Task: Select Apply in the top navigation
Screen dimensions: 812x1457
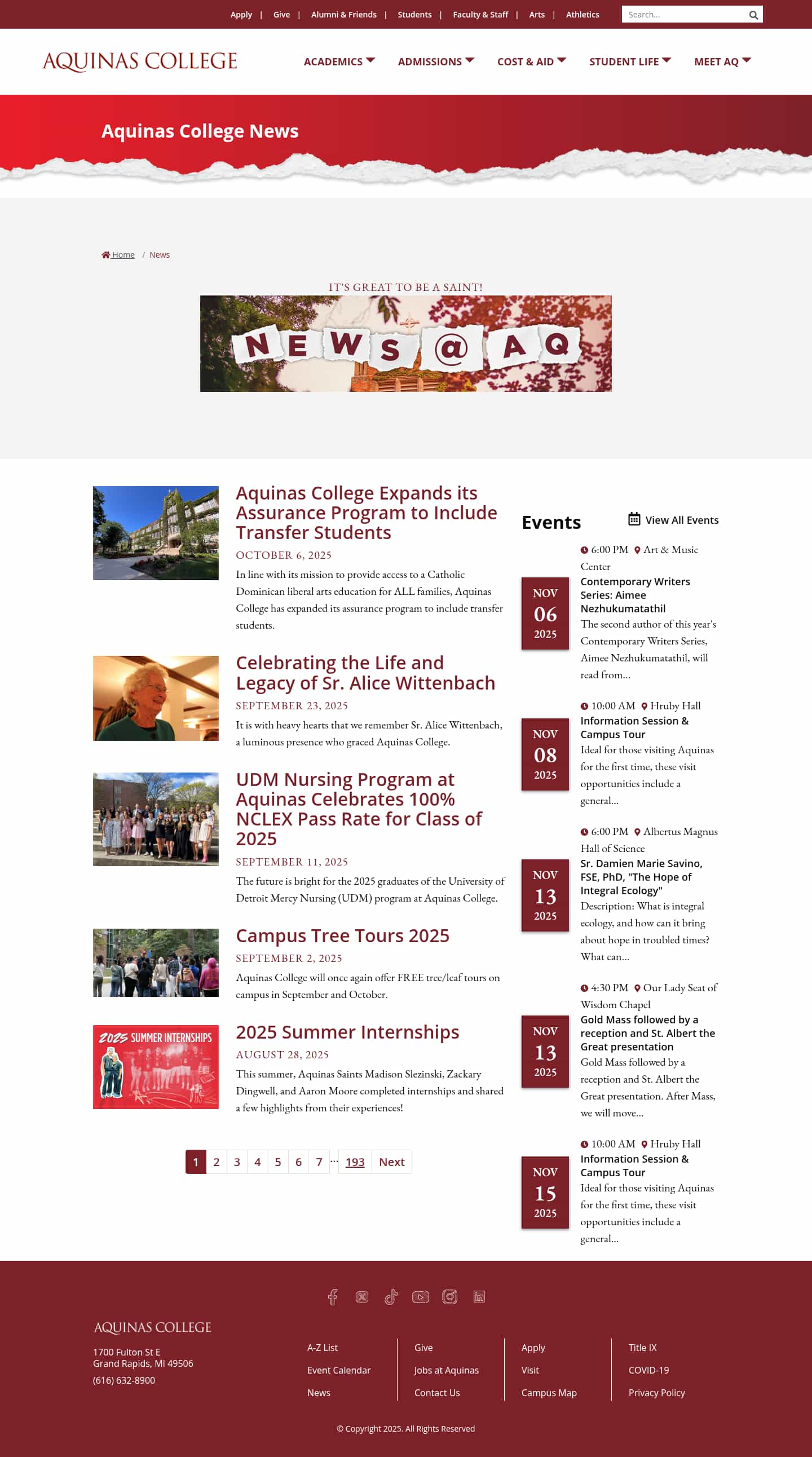Action: coord(241,14)
